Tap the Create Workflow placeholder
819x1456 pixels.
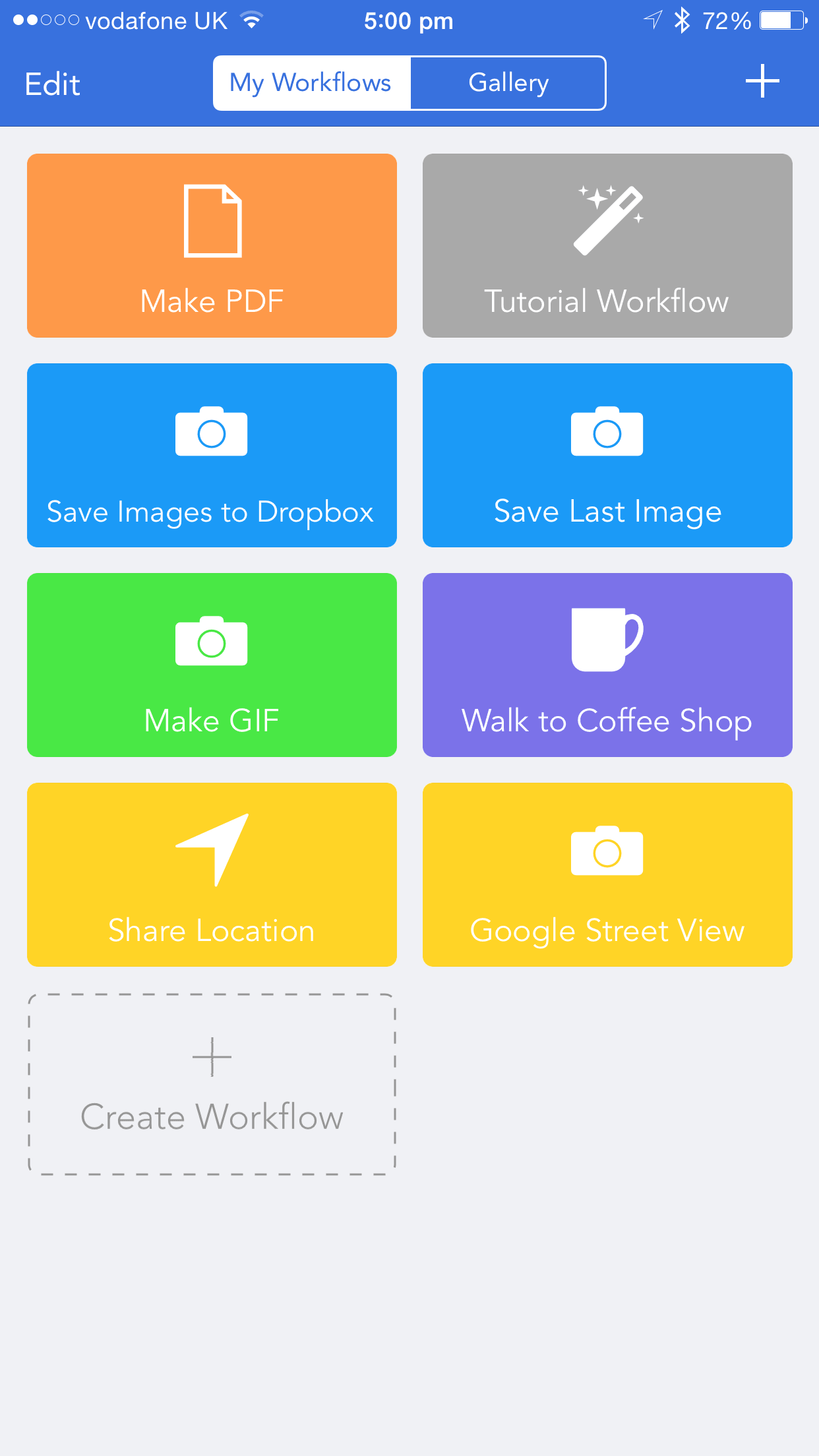point(212,1084)
